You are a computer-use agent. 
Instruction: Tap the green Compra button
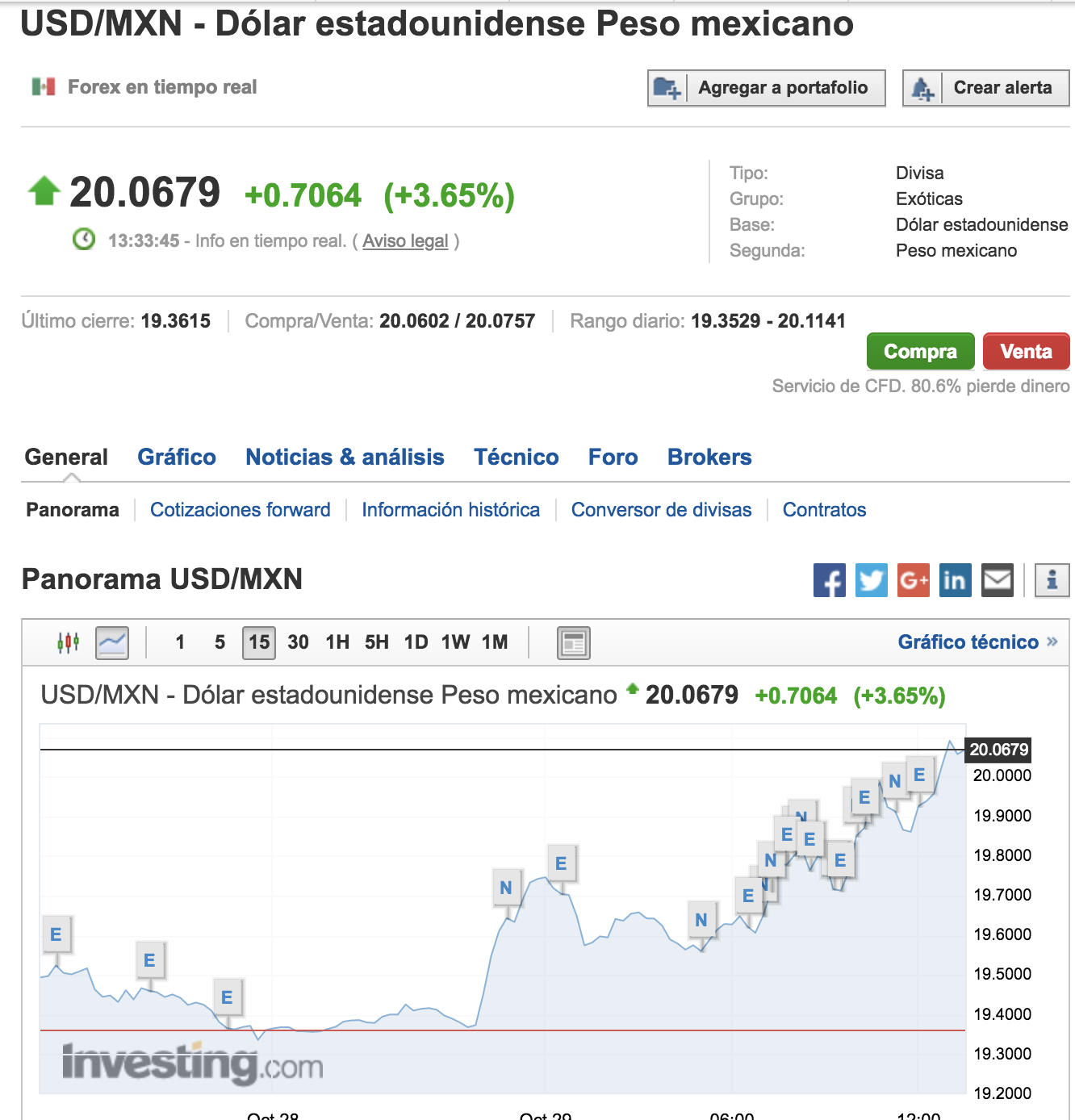919,352
